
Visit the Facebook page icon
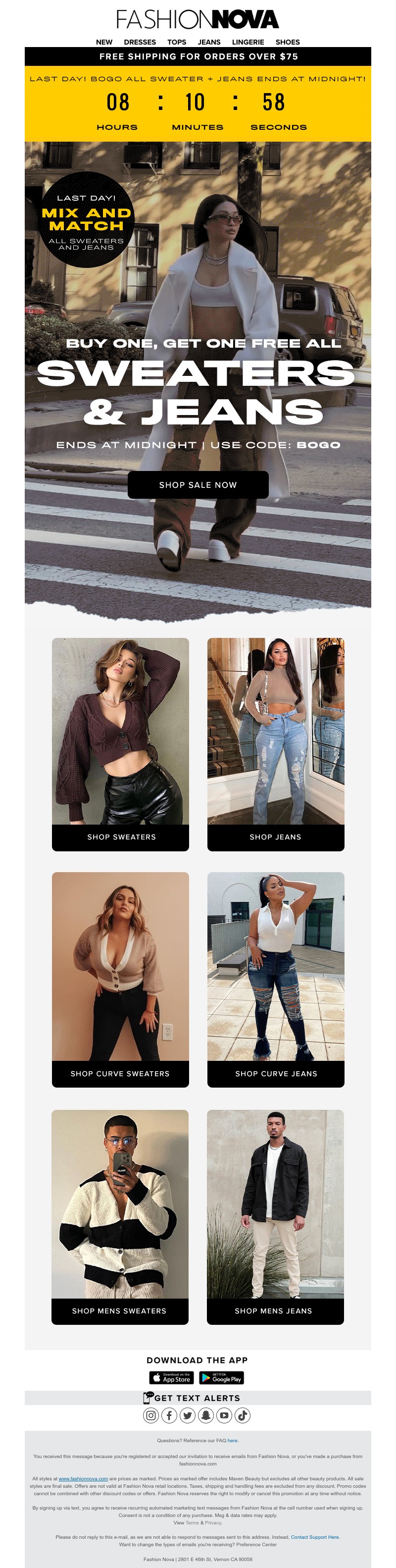[x=169, y=1415]
